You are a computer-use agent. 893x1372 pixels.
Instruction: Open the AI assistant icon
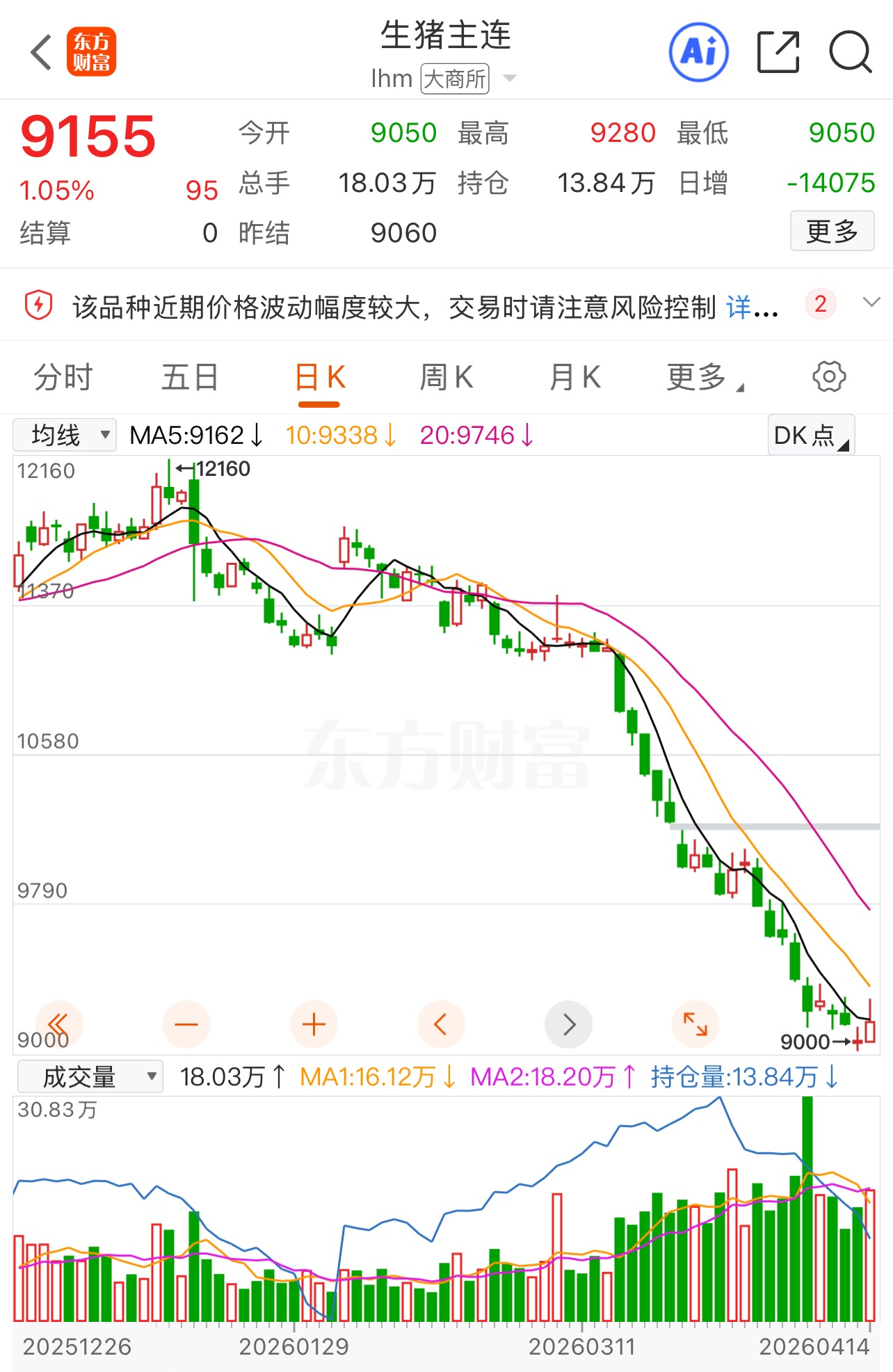(698, 53)
